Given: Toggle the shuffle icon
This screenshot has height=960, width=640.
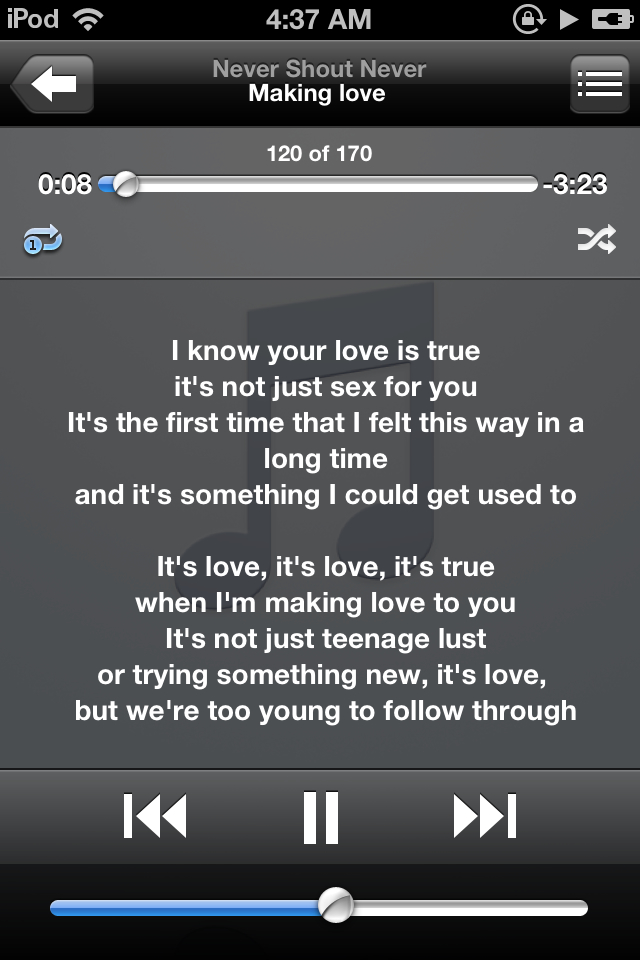Looking at the screenshot, I should pos(596,239).
